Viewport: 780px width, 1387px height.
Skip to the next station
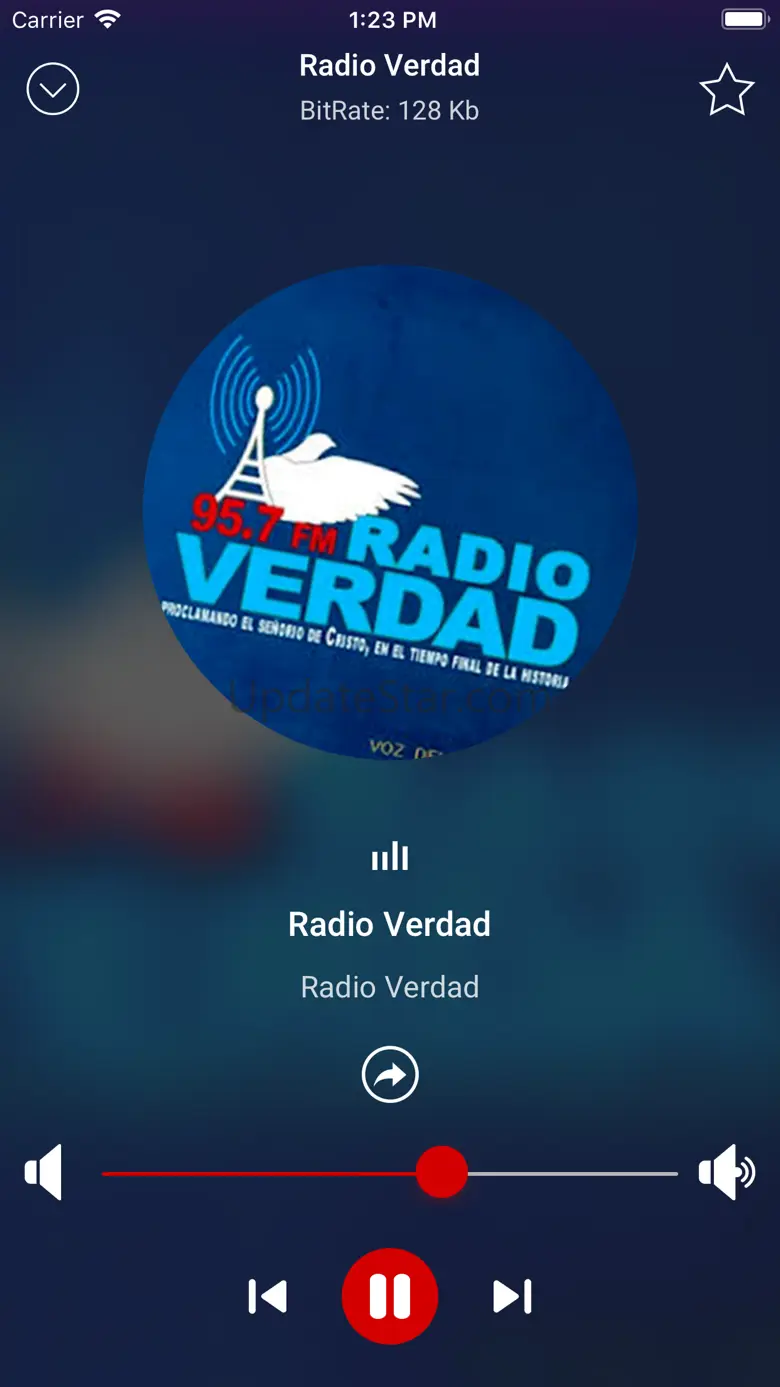pos(512,1297)
